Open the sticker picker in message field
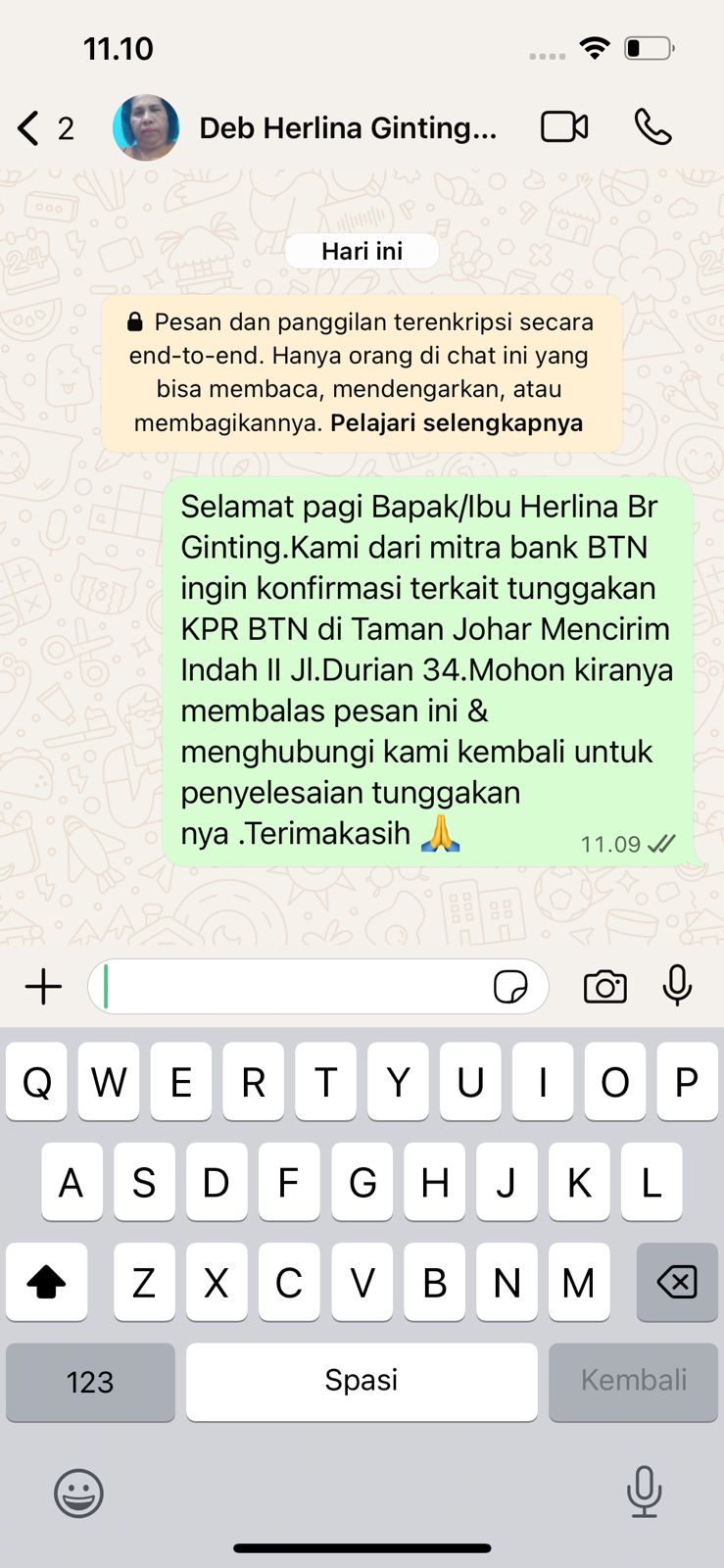 pyautogui.click(x=510, y=987)
